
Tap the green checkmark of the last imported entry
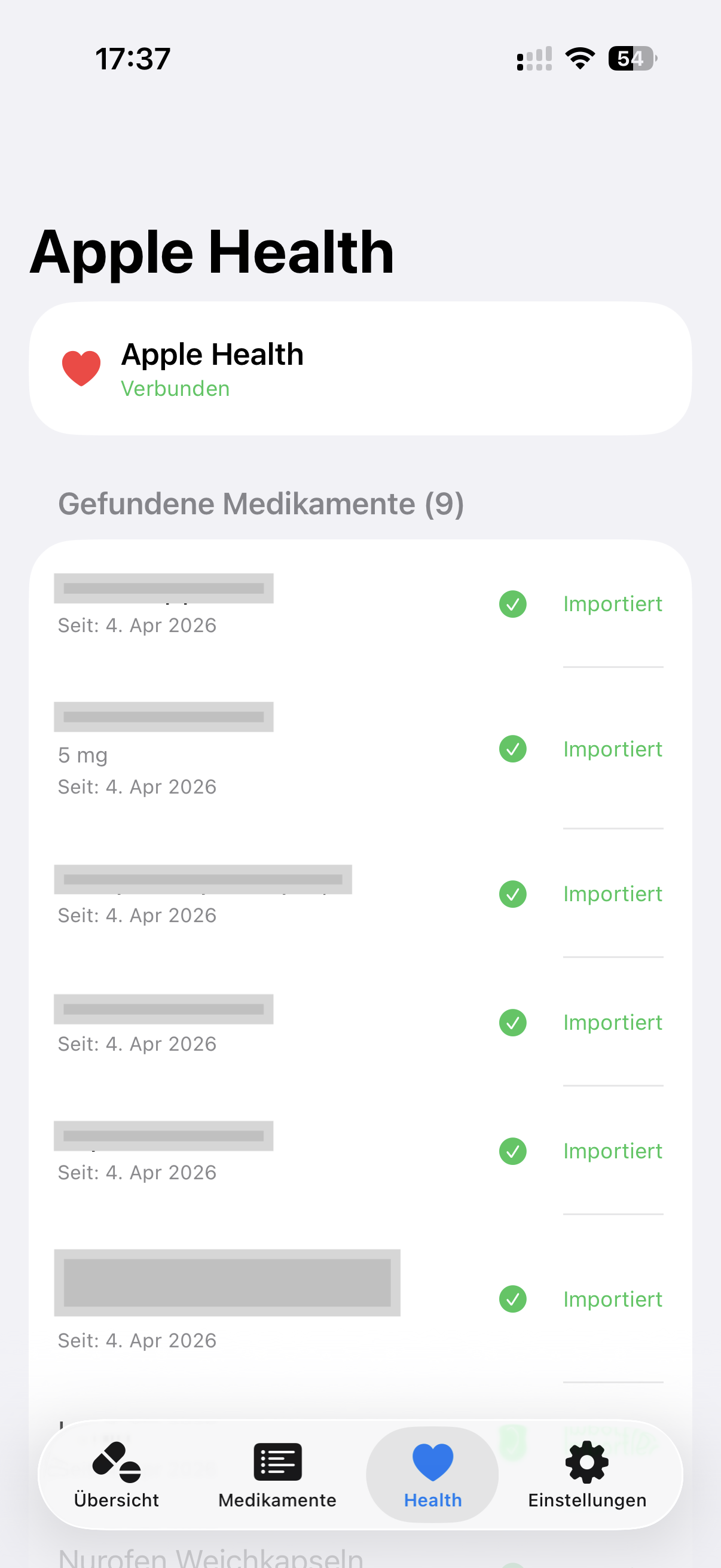point(513,1299)
